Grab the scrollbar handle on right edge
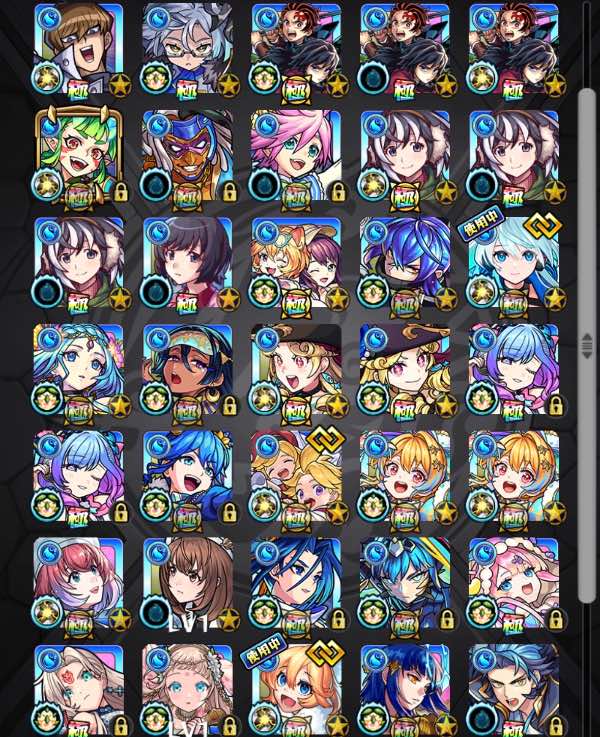The height and width of the screenshot is (737, 600). (586, 346)
